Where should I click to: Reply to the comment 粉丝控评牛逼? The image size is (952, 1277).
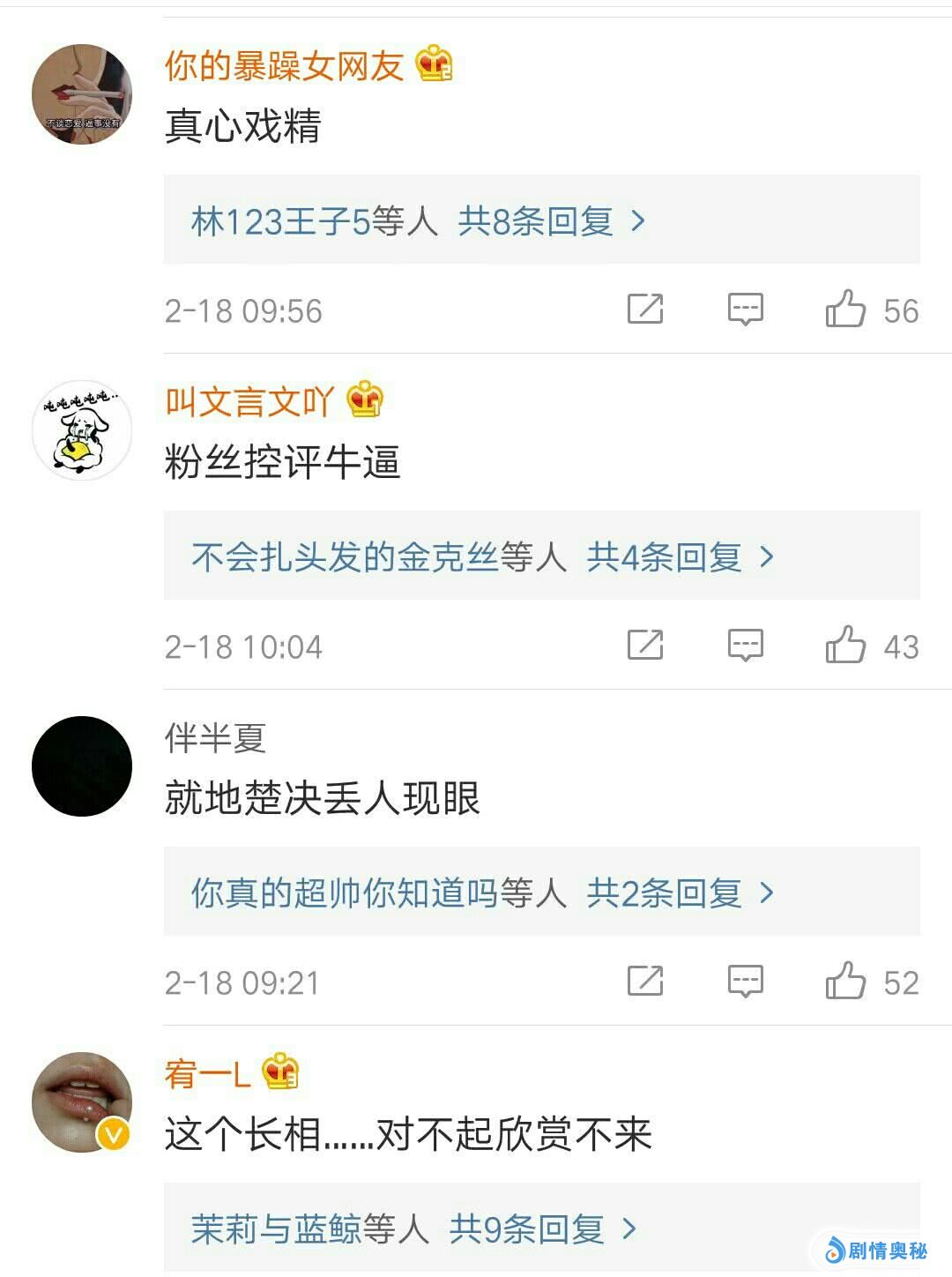[x=745, y=646]
